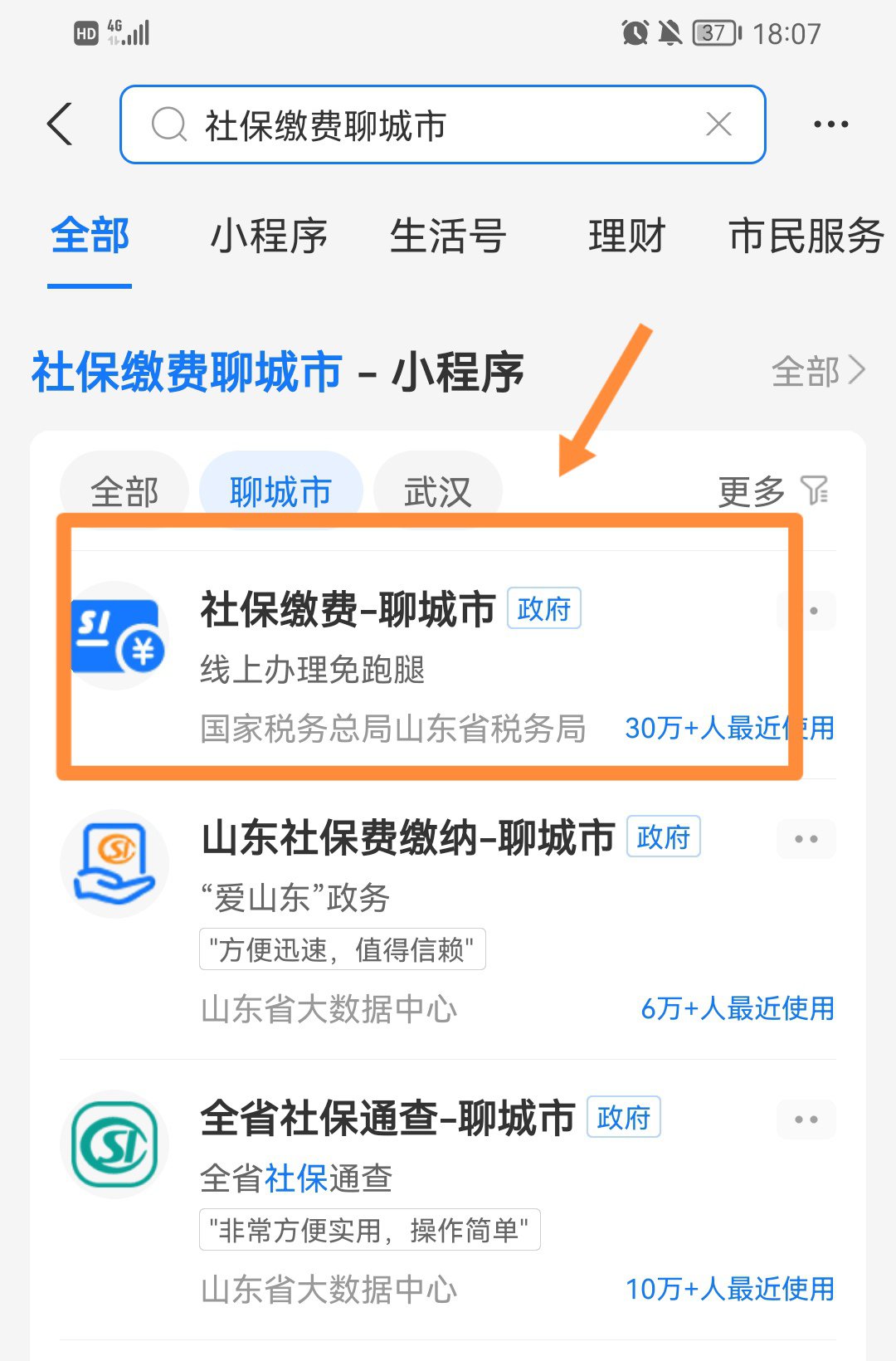Image resolution: width=896 pixels, height=1361 pixels.
Task: Select the 聊城市 filter chip
Action: point(280,491)
